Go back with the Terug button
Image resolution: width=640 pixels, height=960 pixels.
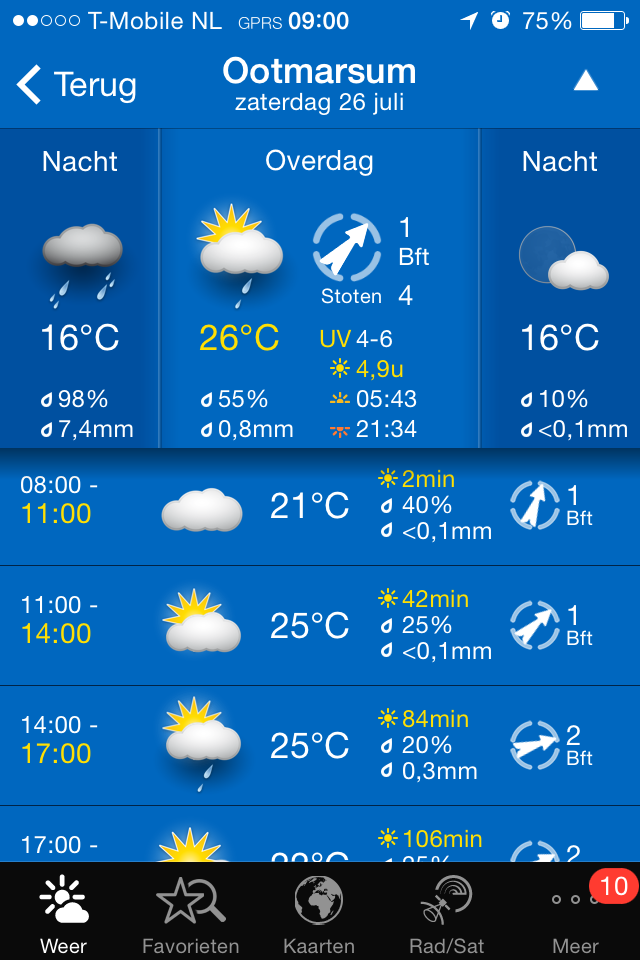pos(76,85)
